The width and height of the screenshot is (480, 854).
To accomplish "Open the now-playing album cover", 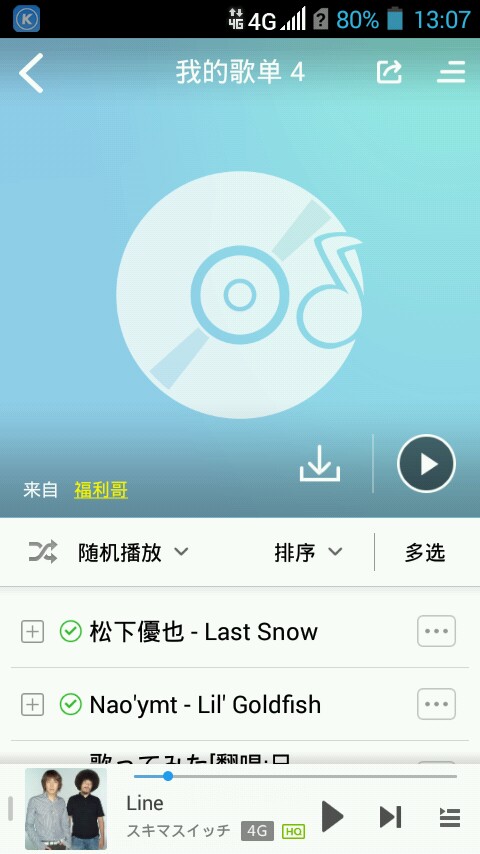I will tap(66, 809).
